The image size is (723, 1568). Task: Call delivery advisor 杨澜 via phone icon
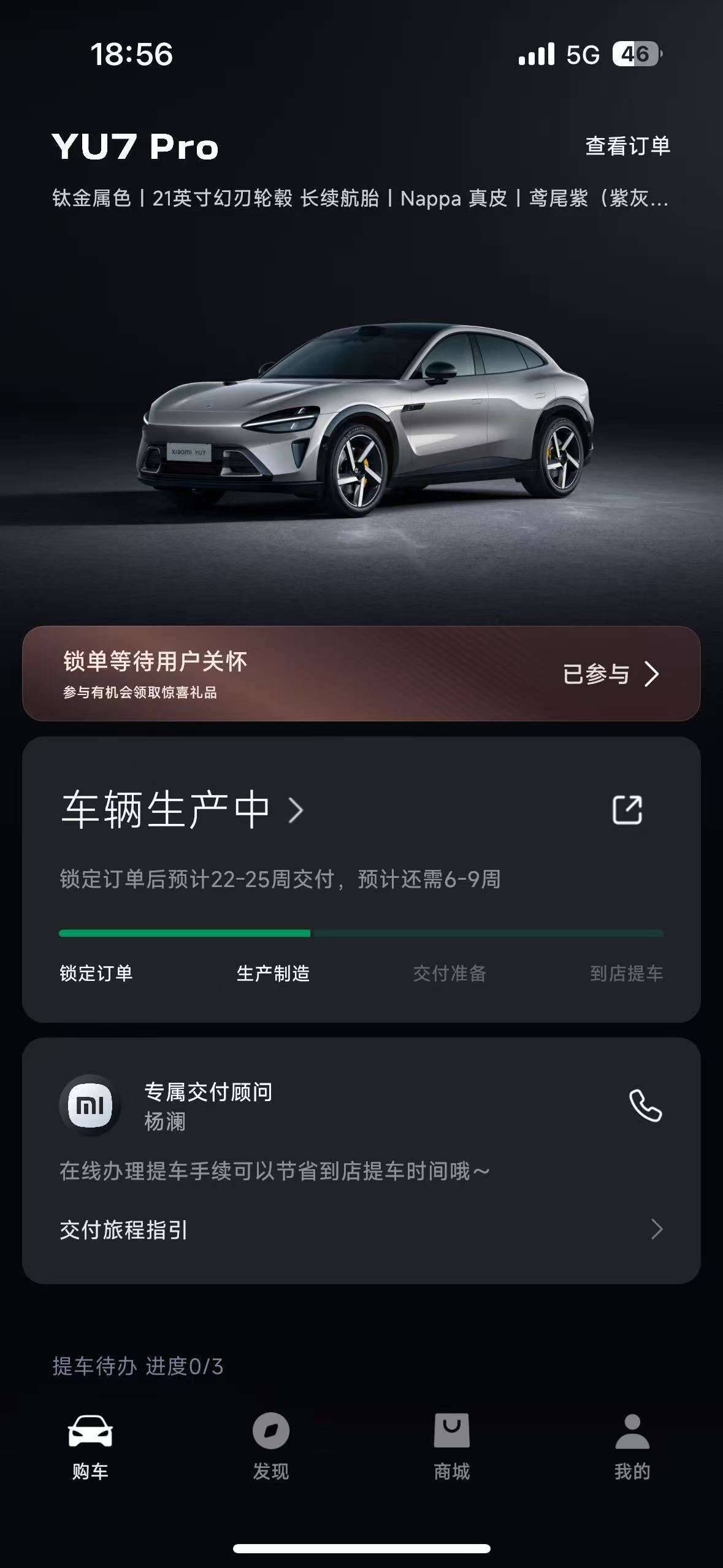point(645,1105)
